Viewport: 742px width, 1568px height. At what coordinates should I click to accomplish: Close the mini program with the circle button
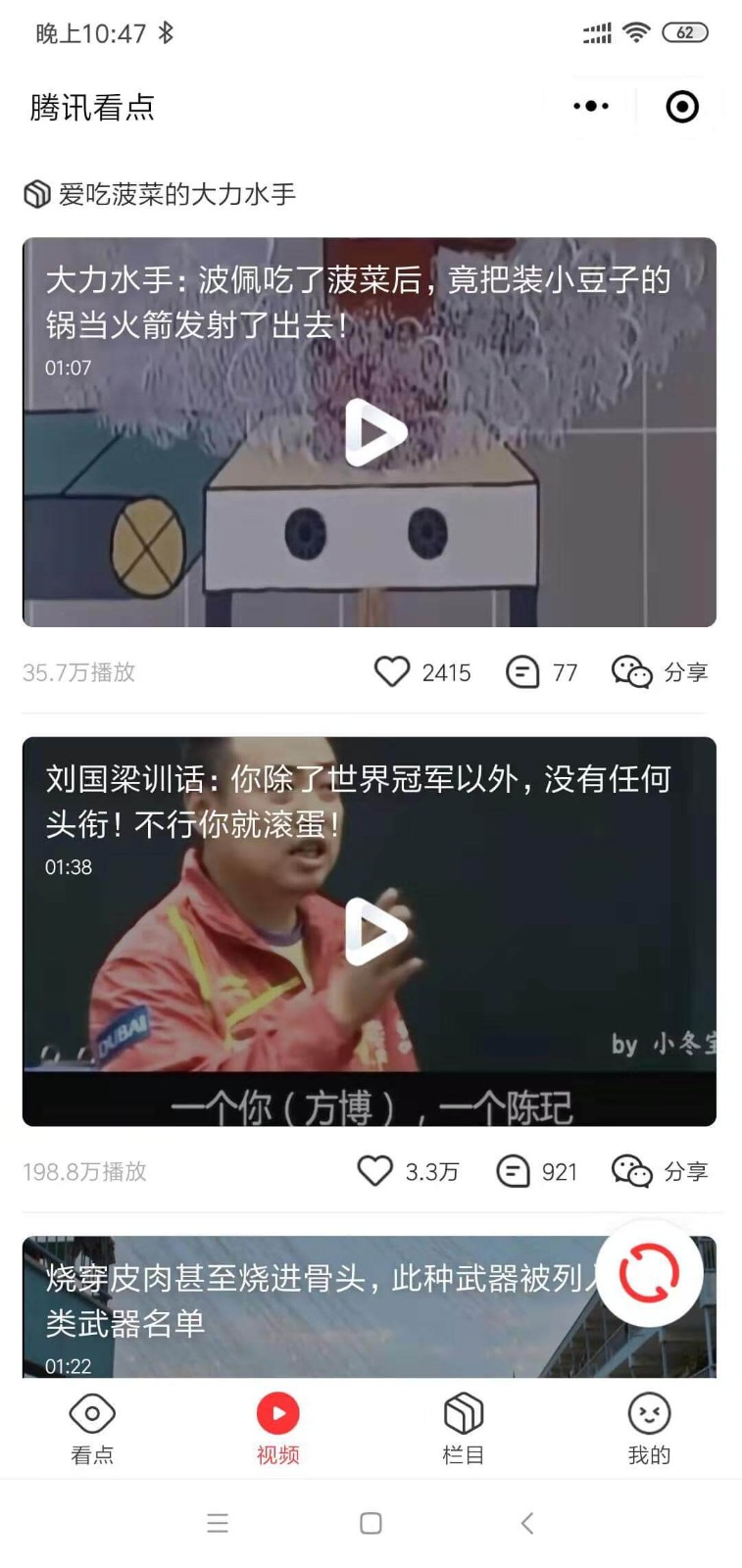pyautogui.click(x=681, y=106)
